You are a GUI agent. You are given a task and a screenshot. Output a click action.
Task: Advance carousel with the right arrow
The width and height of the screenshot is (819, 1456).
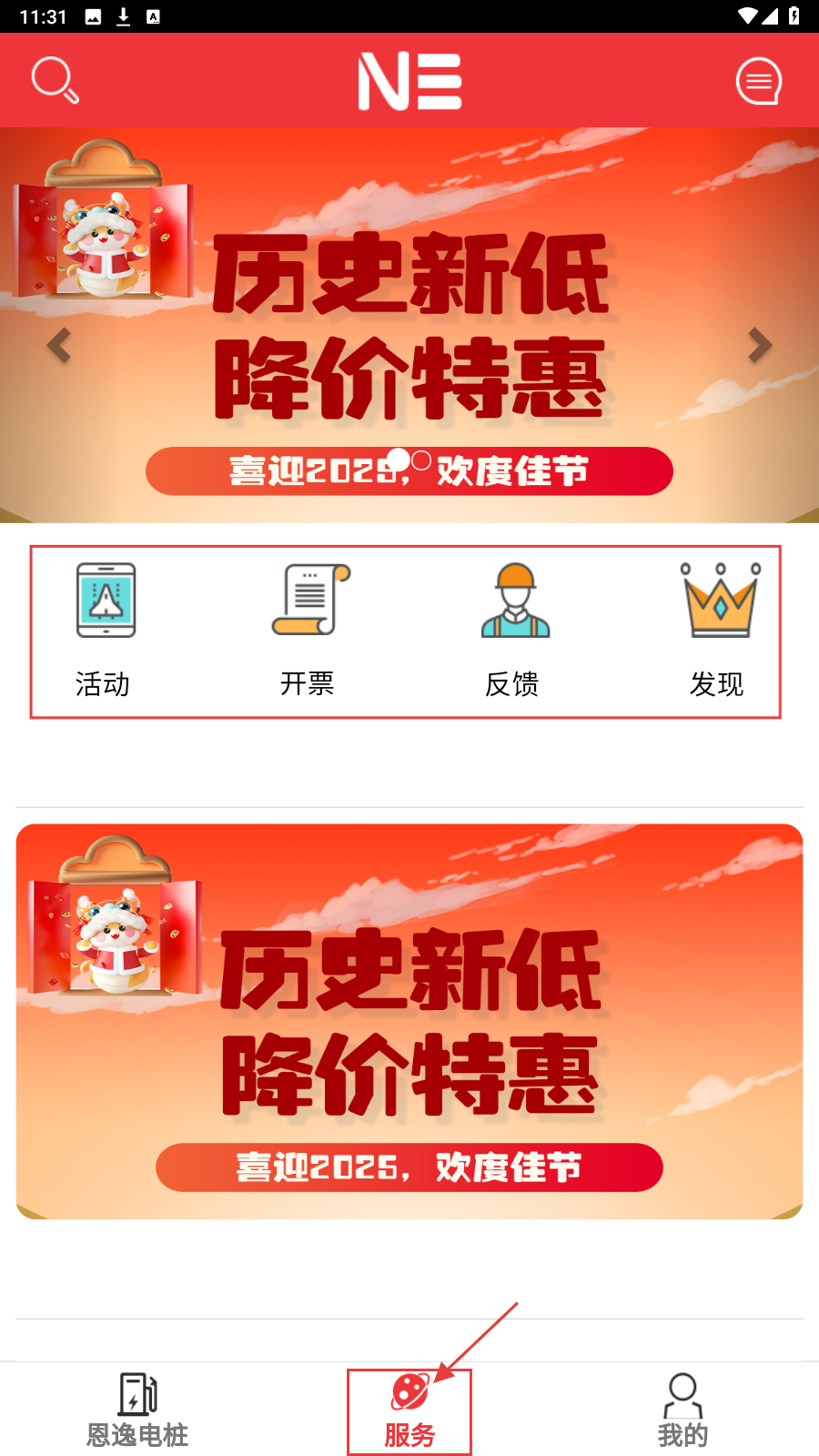759,345
